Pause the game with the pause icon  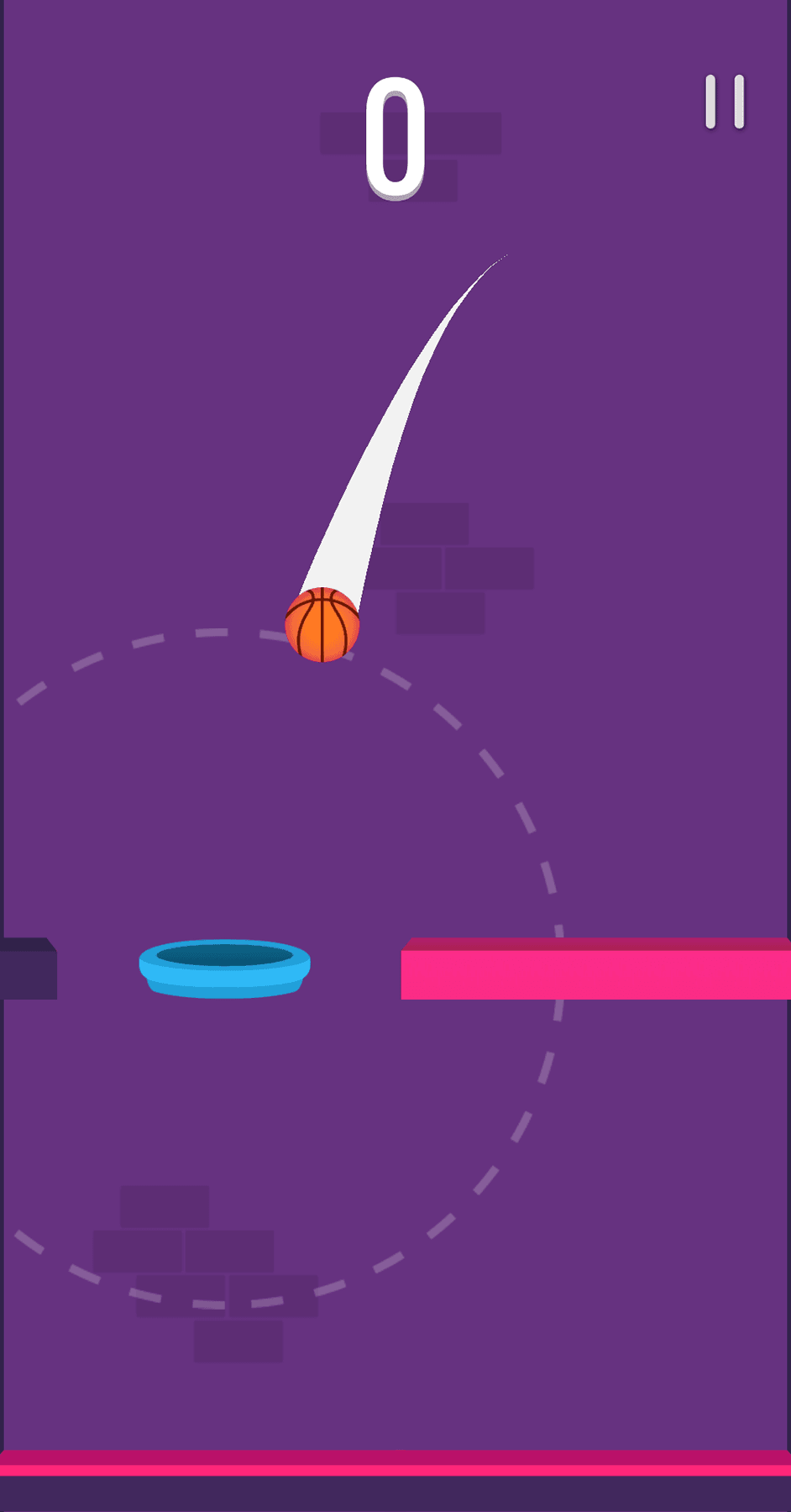tap(724, 101)
